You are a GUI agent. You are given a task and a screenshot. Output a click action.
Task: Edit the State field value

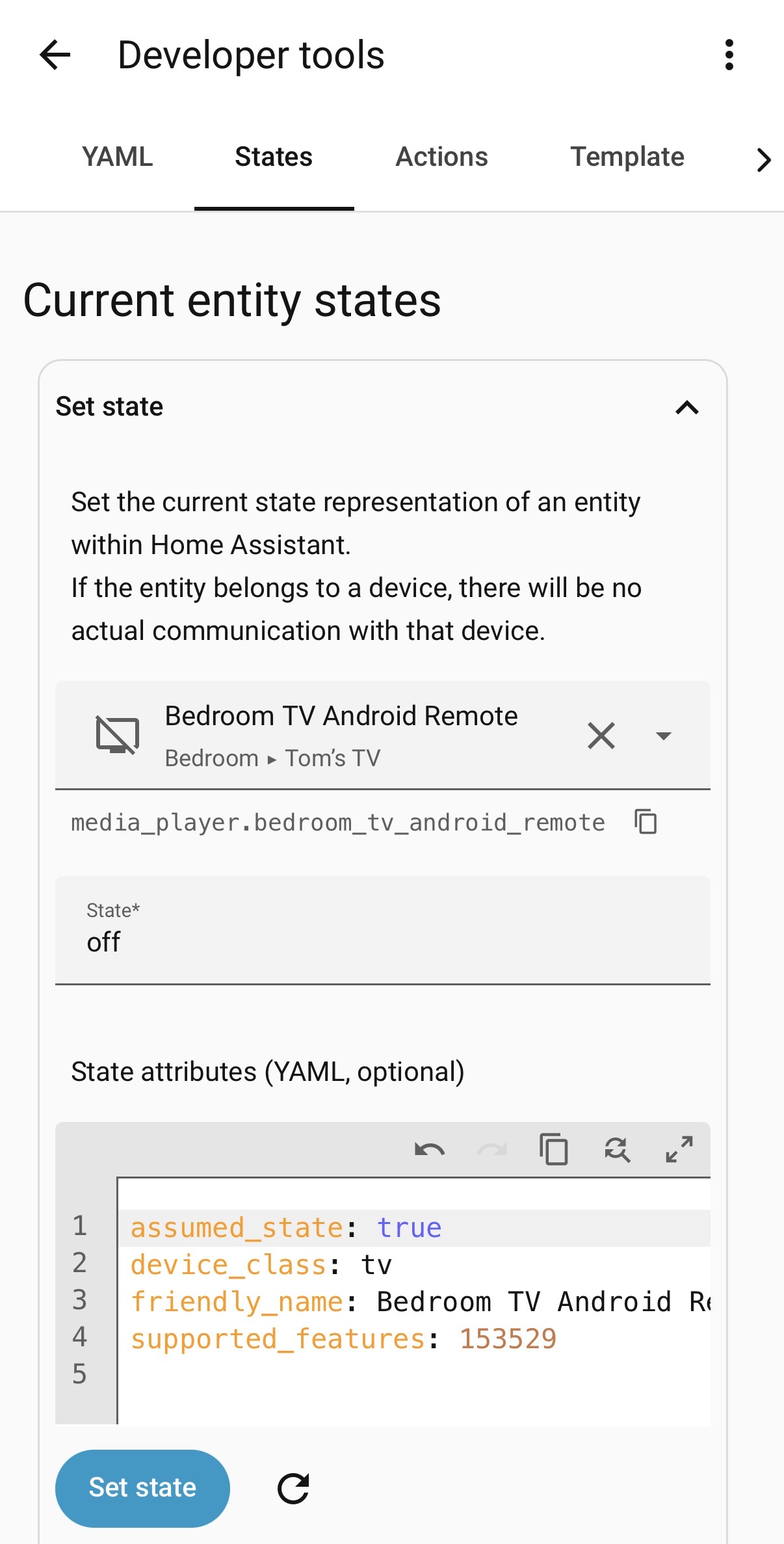(x=382, y=940)
